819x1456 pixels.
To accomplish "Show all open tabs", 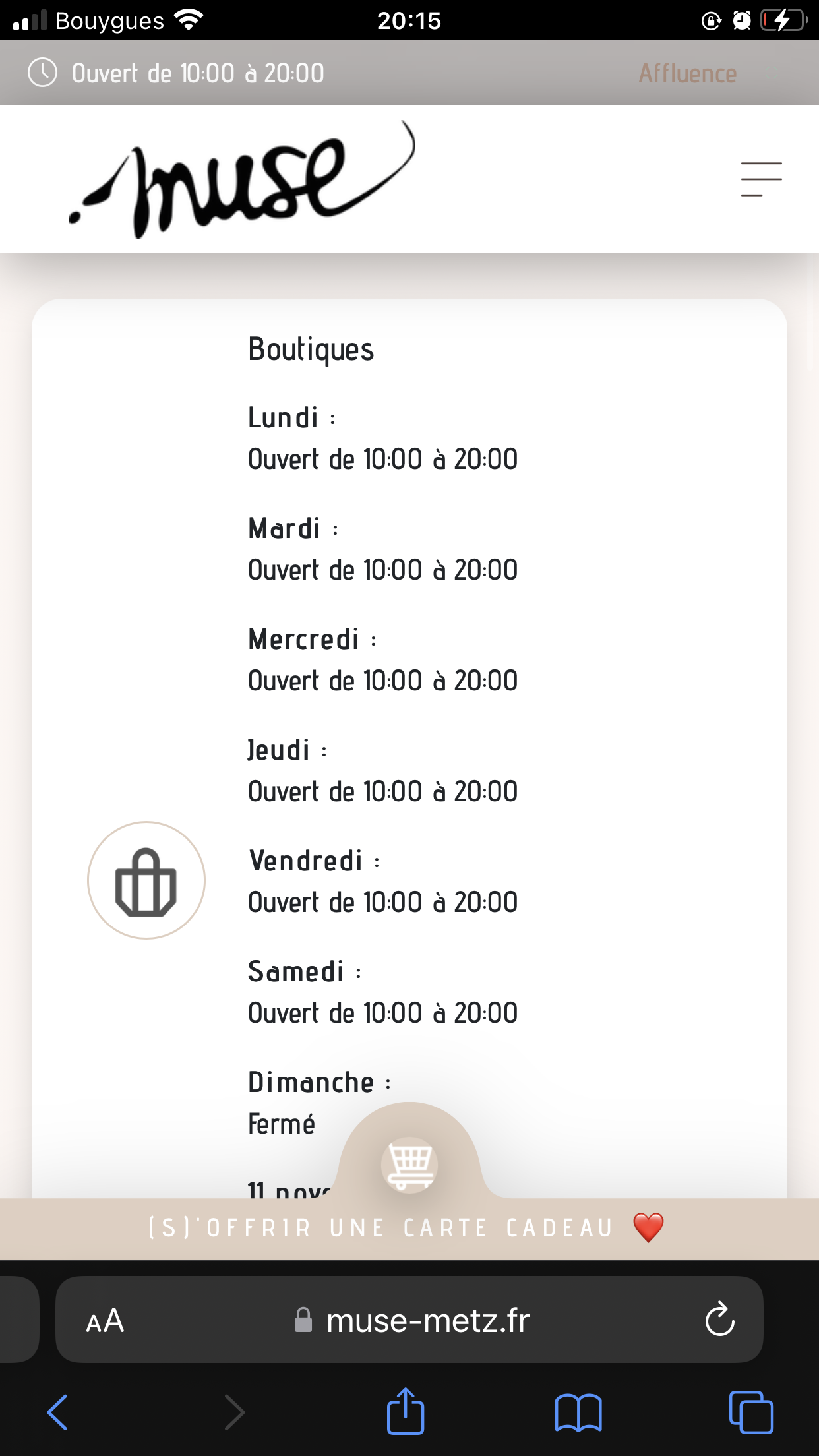I will 751,1412.
